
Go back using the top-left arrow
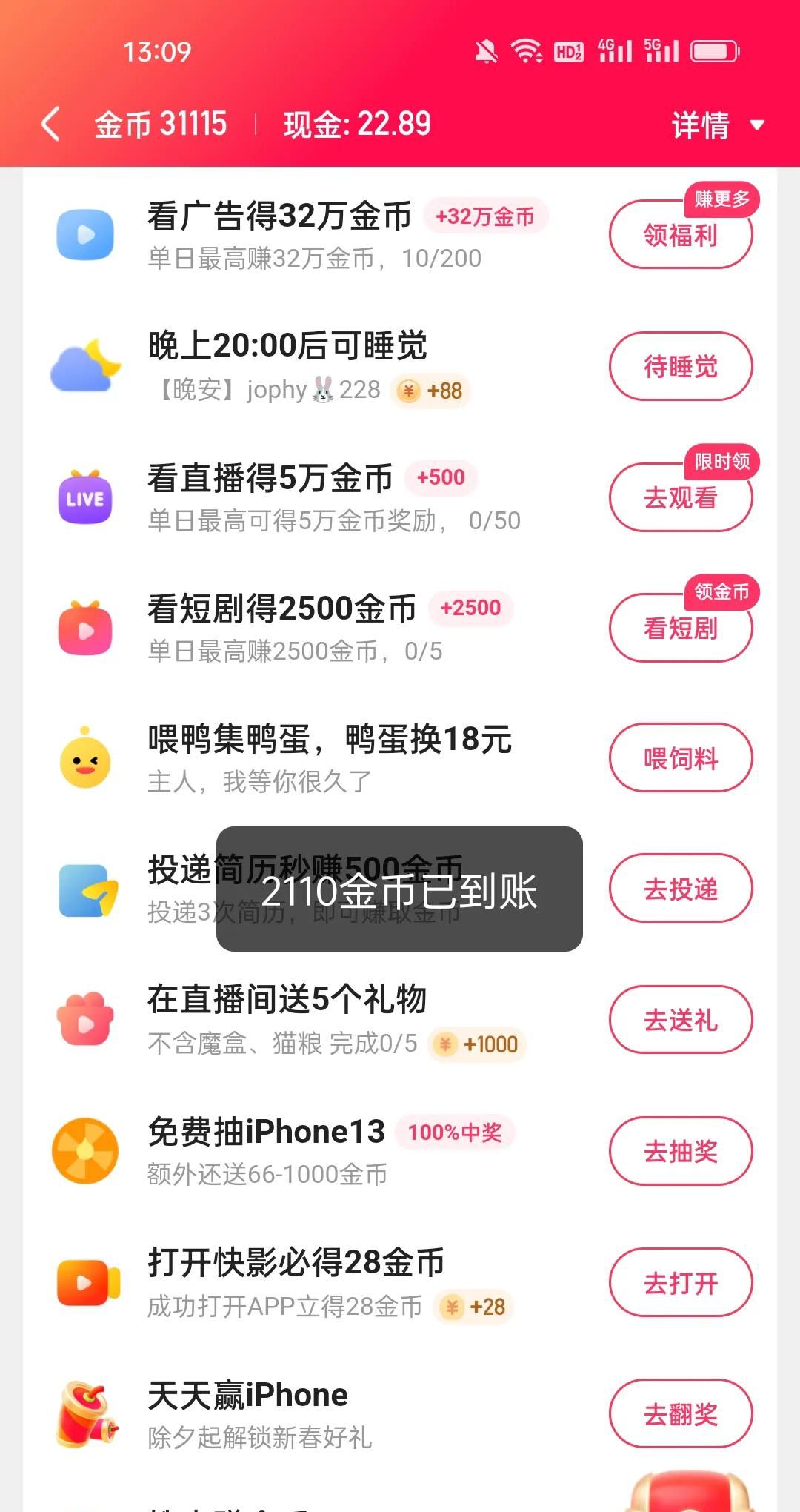point(50,124)
